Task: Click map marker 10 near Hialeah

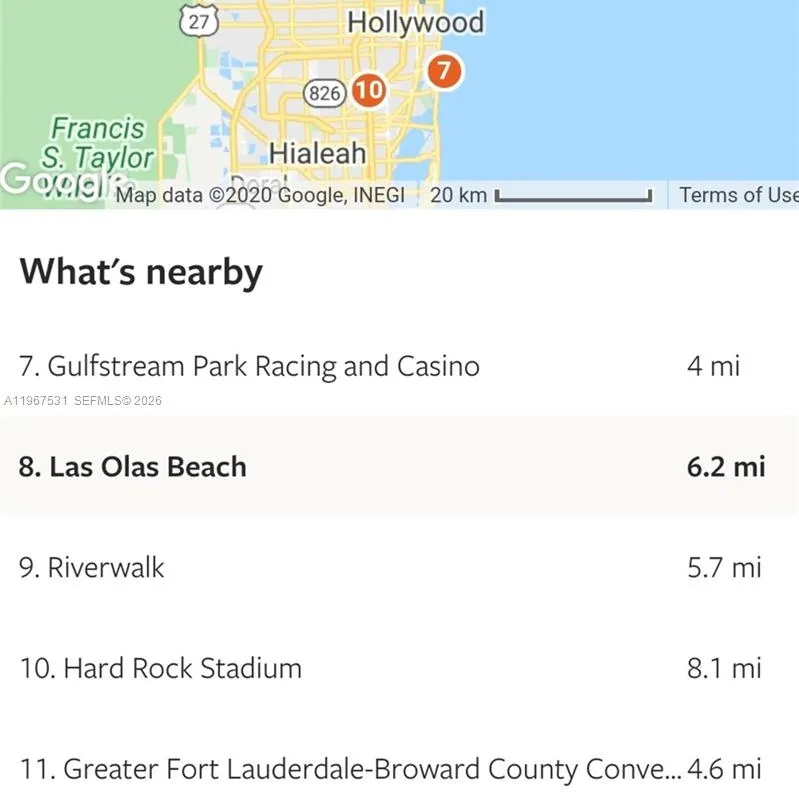Action: coord(368,90)
